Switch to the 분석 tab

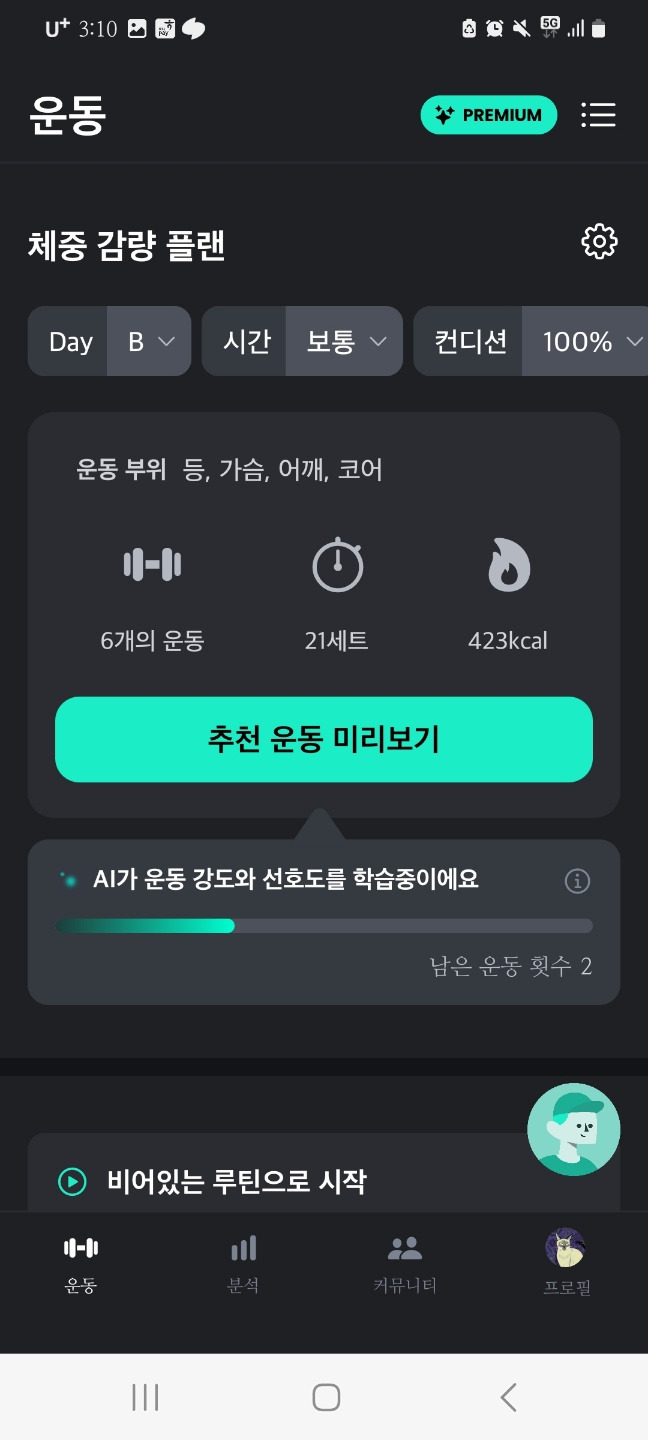coord(243,1265)
